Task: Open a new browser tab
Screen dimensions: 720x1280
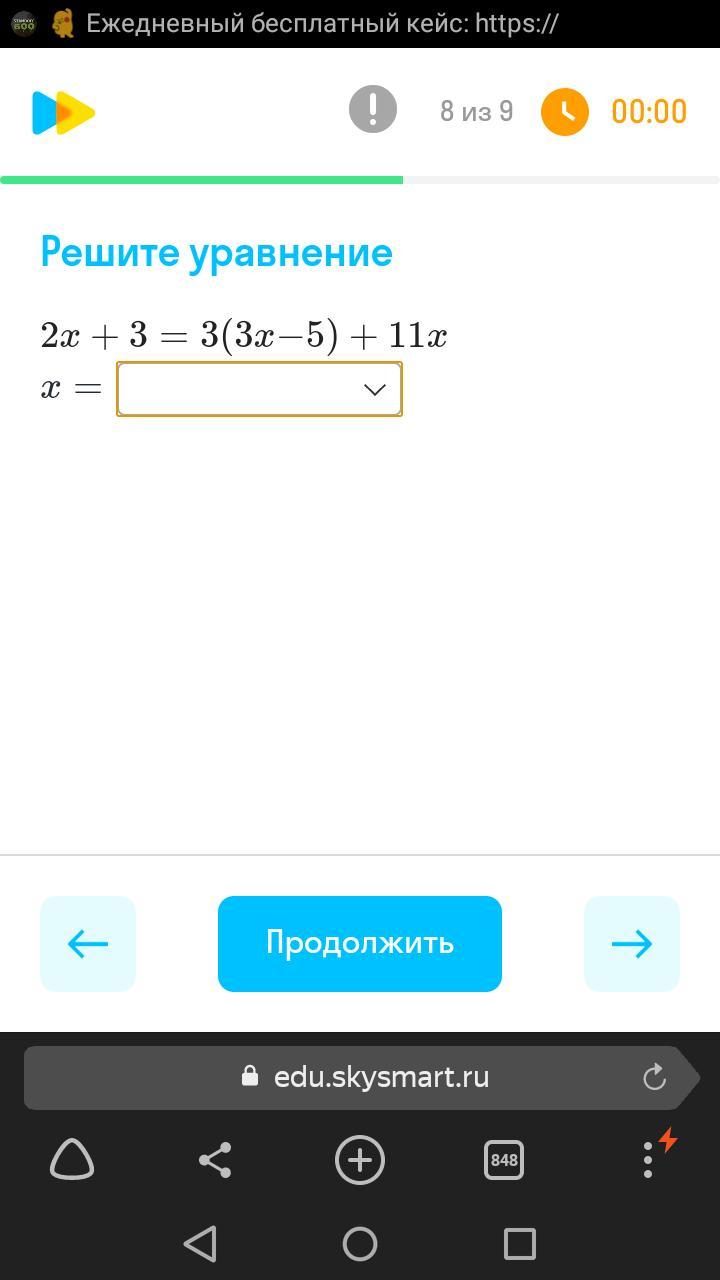Action: 360,1160
